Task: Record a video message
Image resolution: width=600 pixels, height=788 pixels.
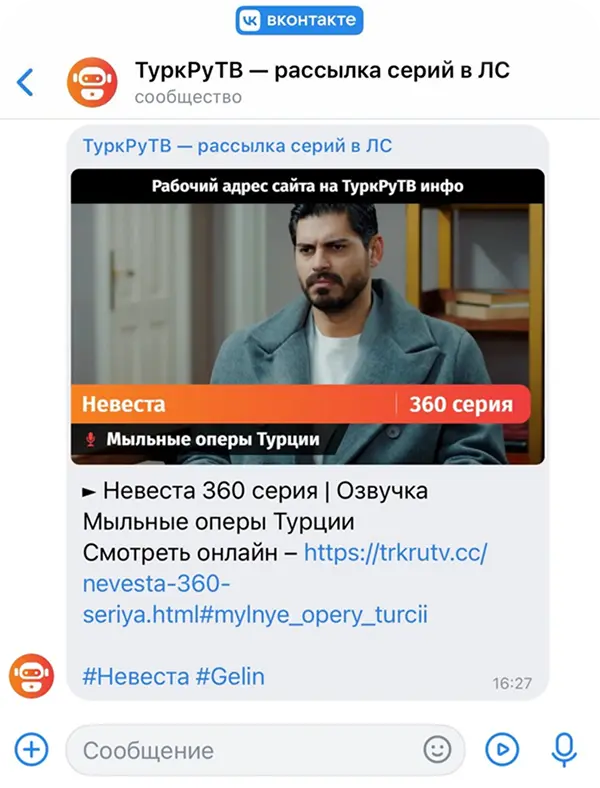Action: [502, 749]
